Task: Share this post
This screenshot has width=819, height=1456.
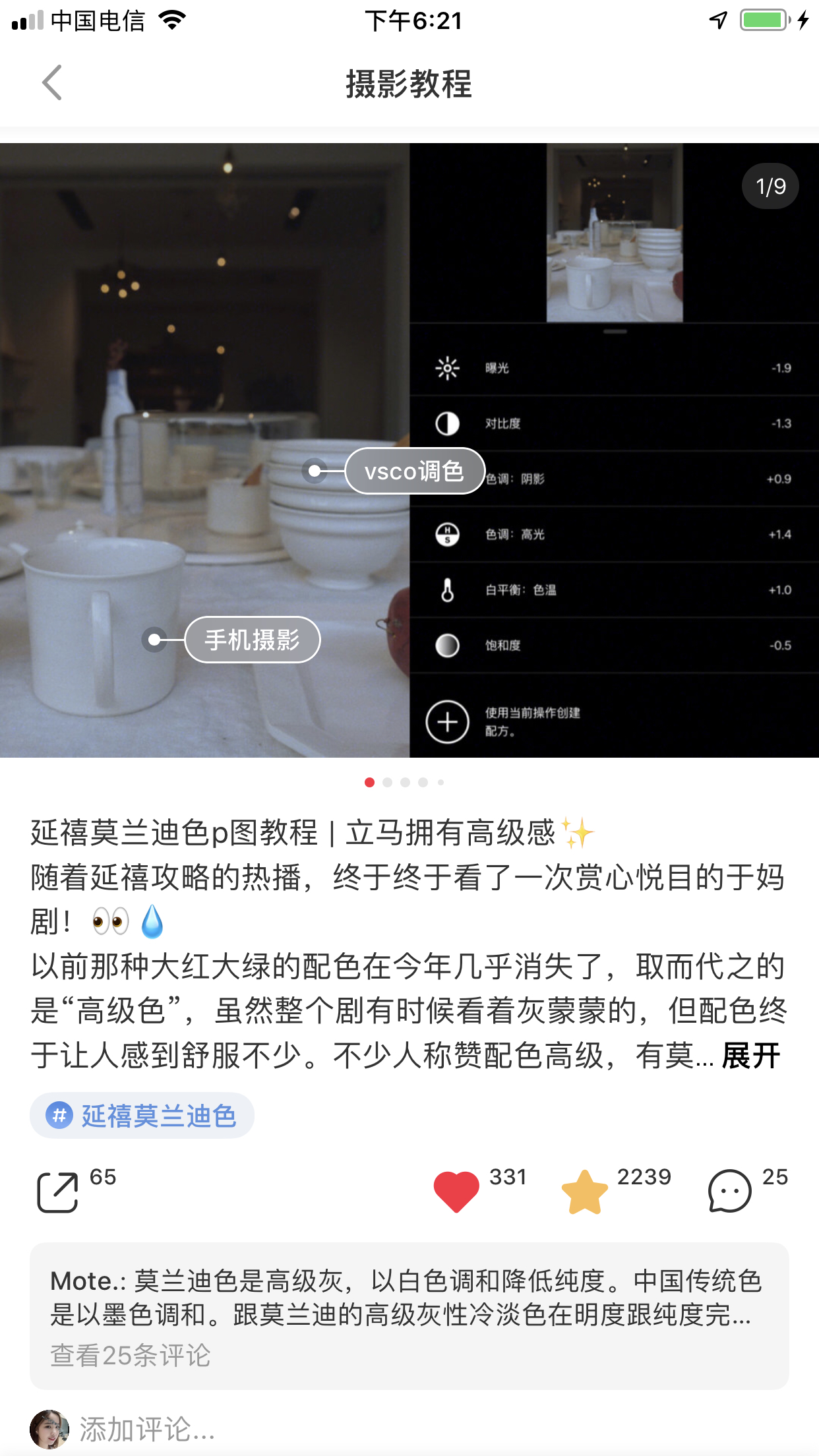Action: [x=58, y=1191]
